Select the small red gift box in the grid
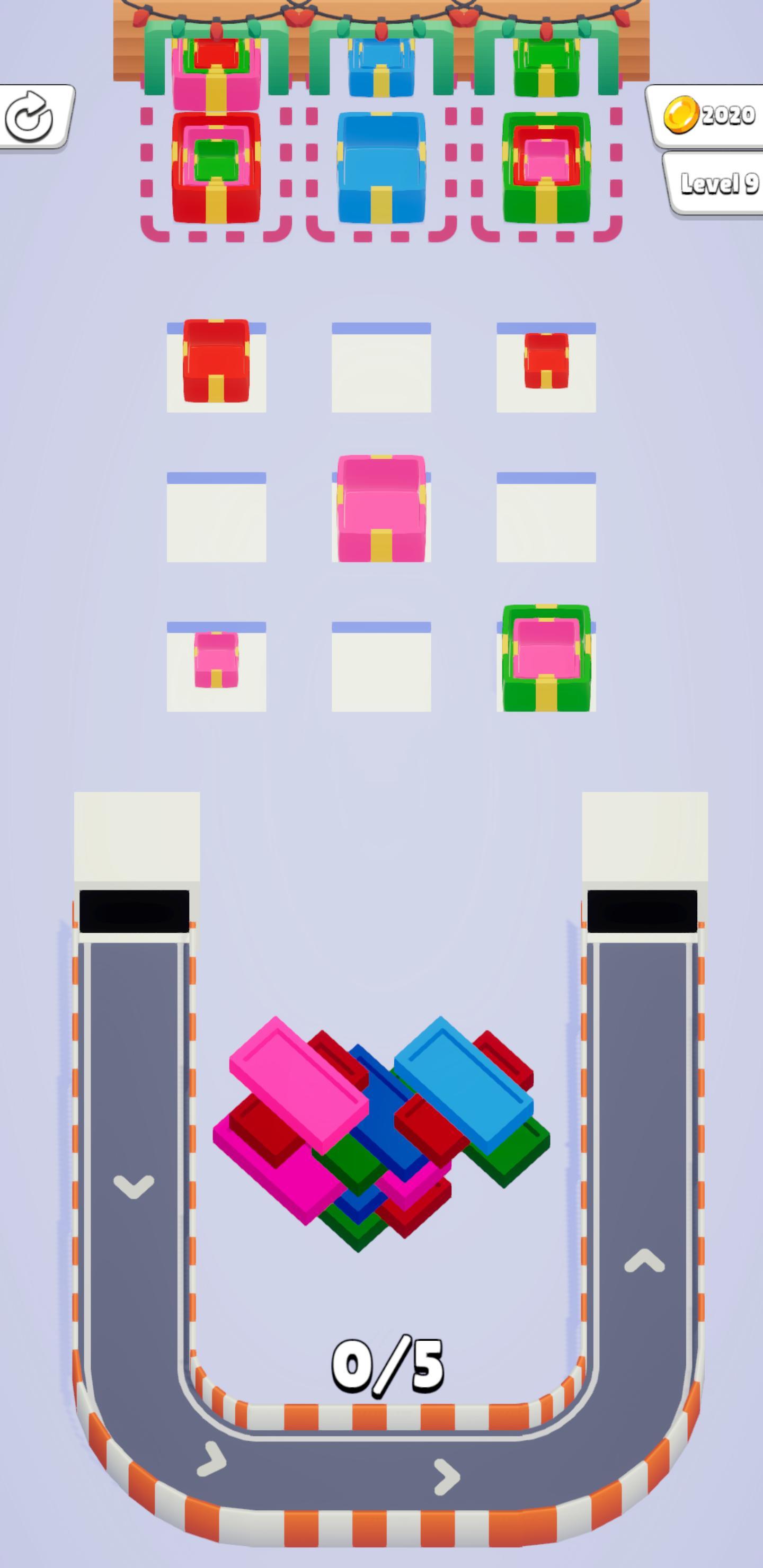This screenshot has height=1568, width=763. coord(546,360)
